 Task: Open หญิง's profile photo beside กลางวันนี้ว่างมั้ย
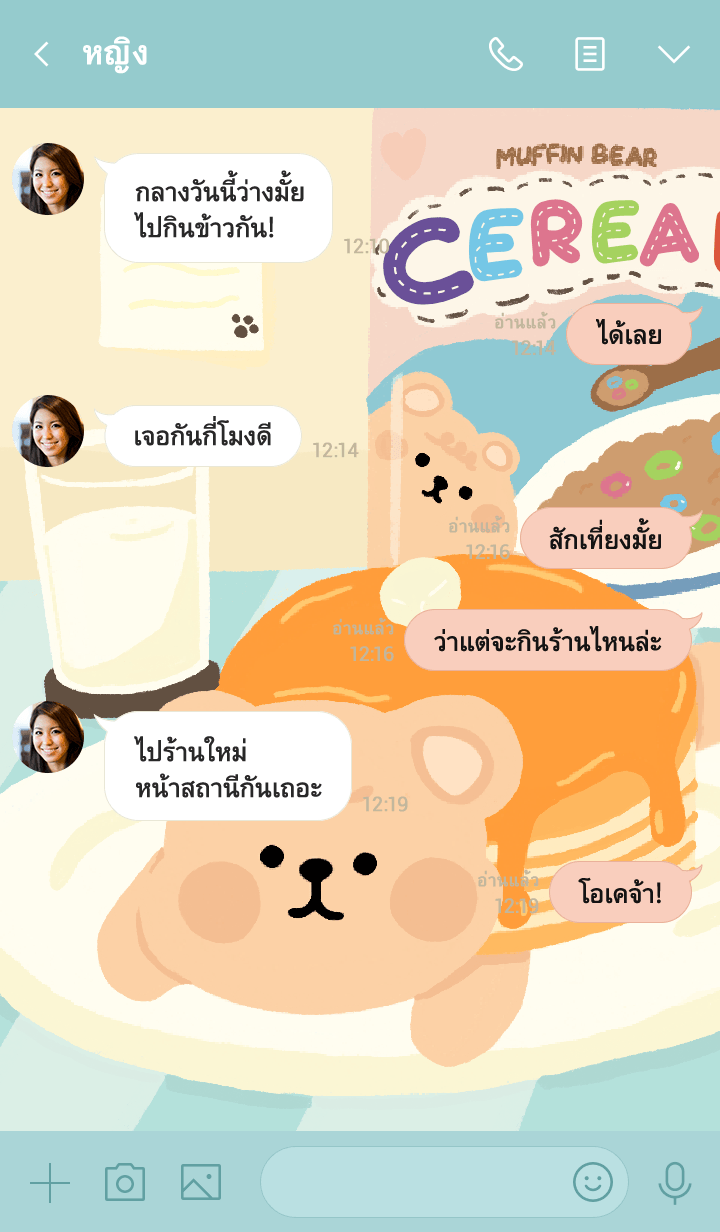[x=48, y=179]
